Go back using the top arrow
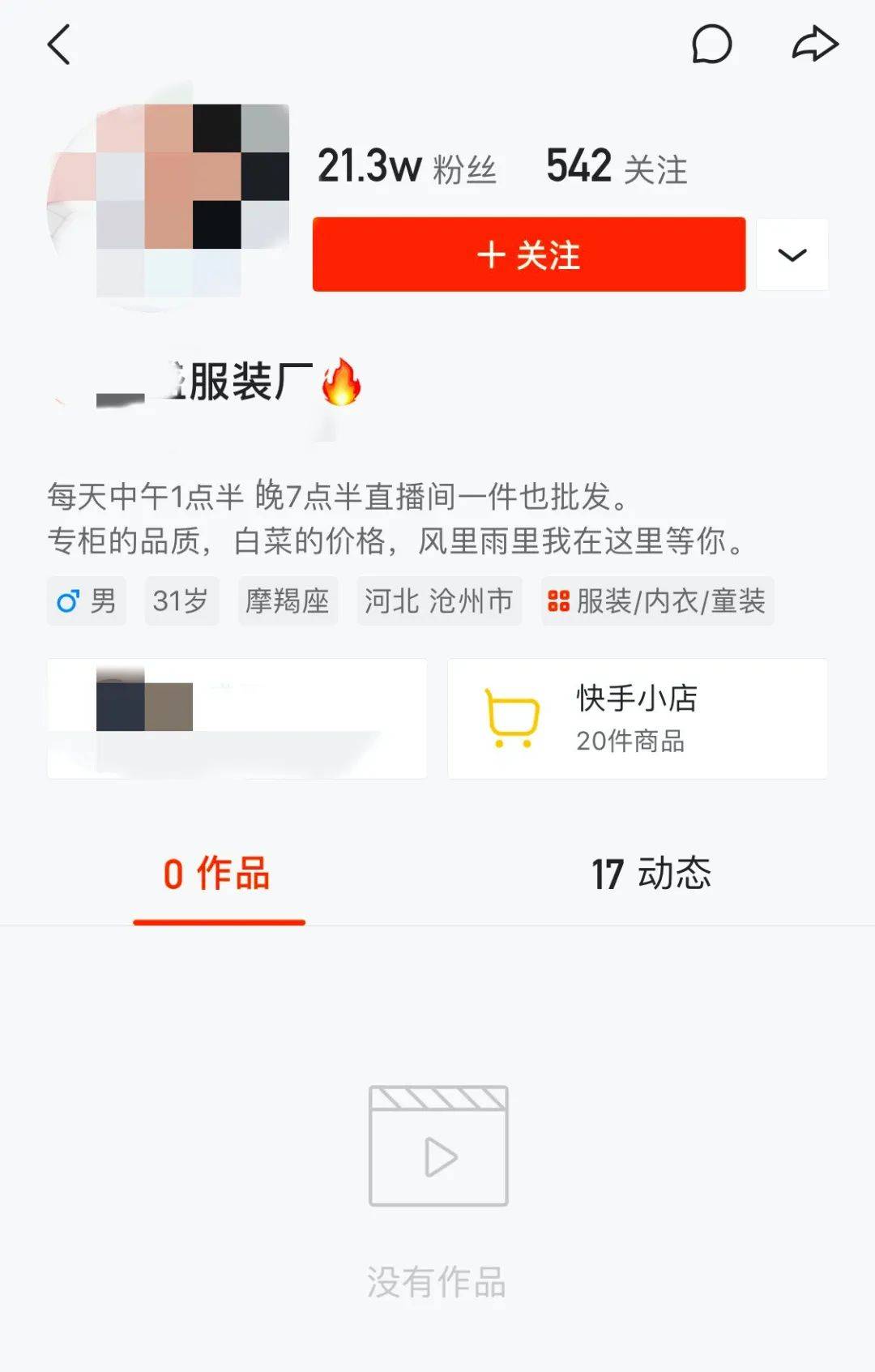Image resolution: width=875 pixels, height=1372 pixels. (59, 44)
